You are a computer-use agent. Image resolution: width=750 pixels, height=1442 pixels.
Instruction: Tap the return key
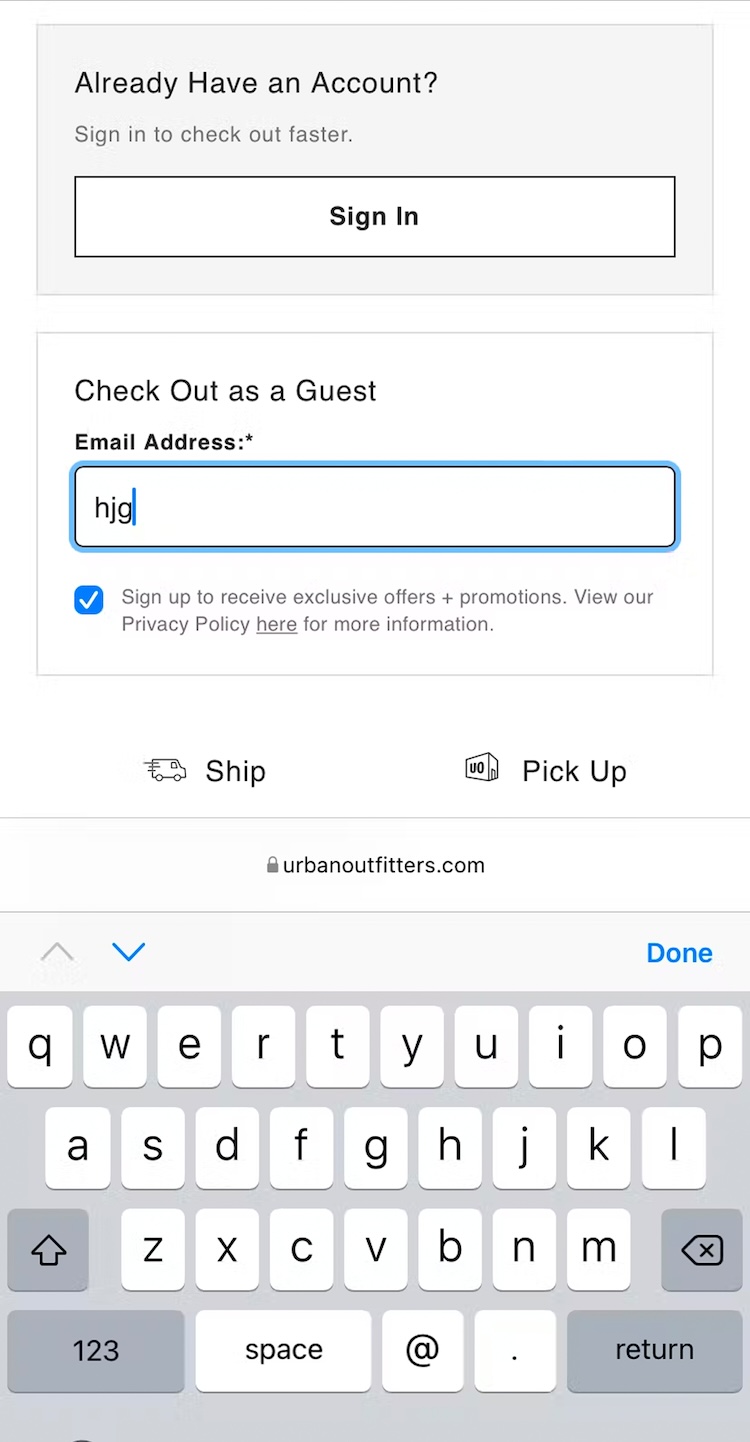coord(654,1350)
